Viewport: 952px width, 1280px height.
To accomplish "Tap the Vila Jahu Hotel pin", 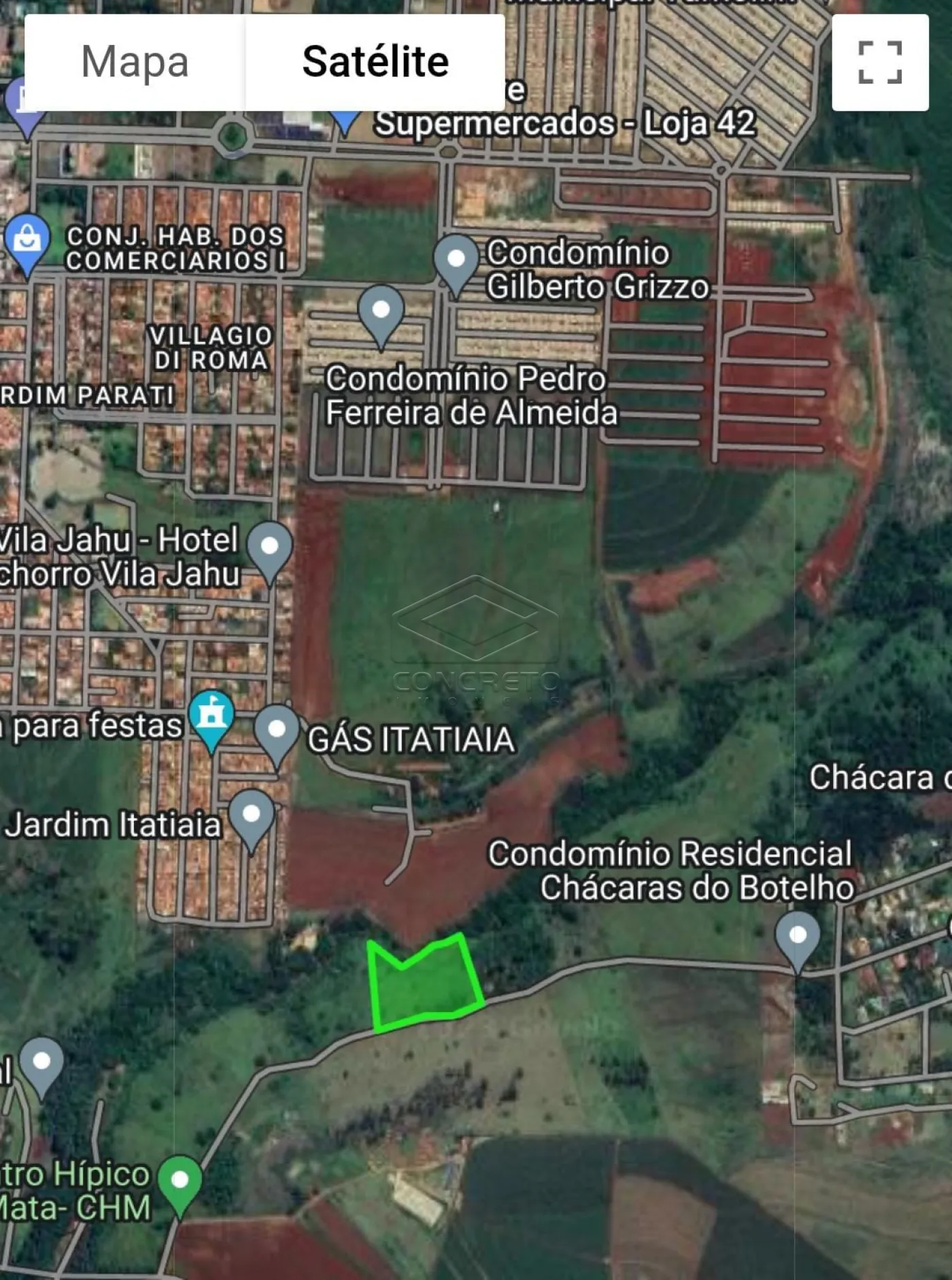I will pos(270,547).
